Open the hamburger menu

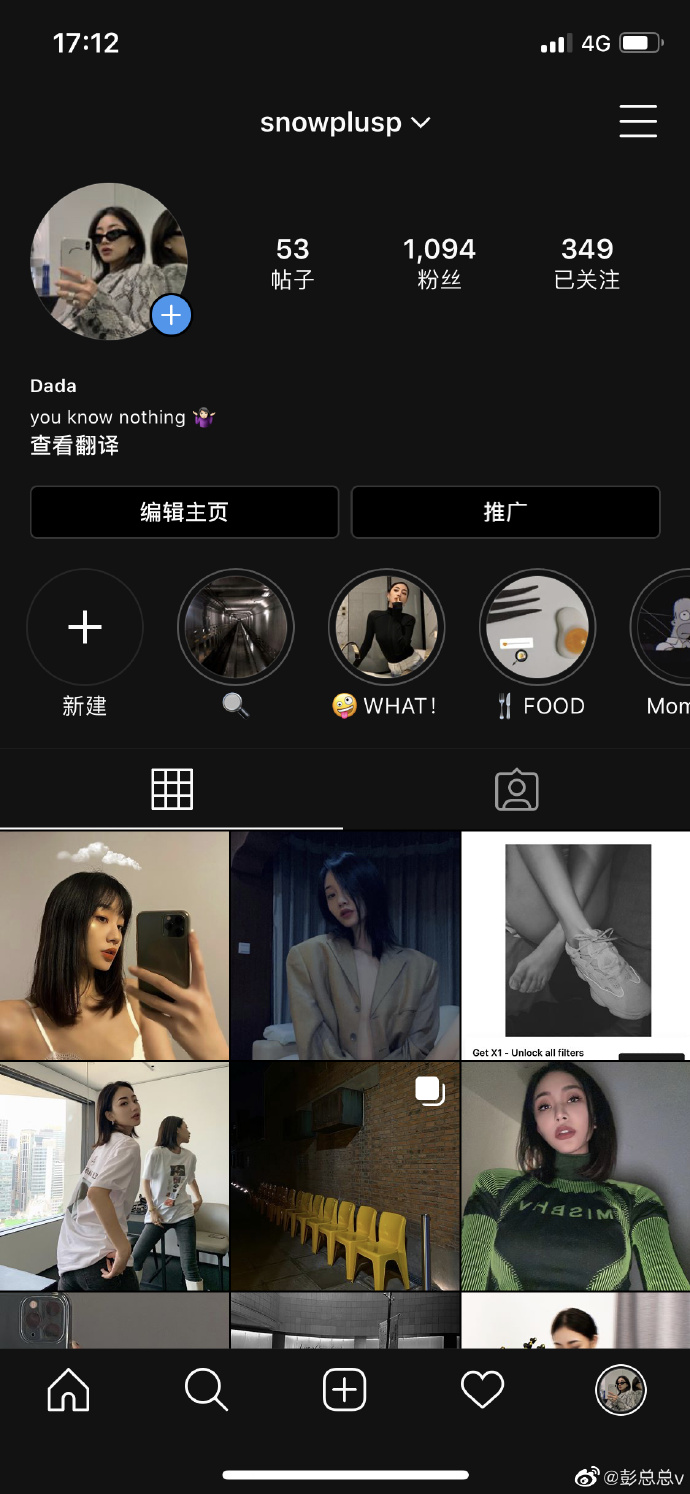coord(637,121)
